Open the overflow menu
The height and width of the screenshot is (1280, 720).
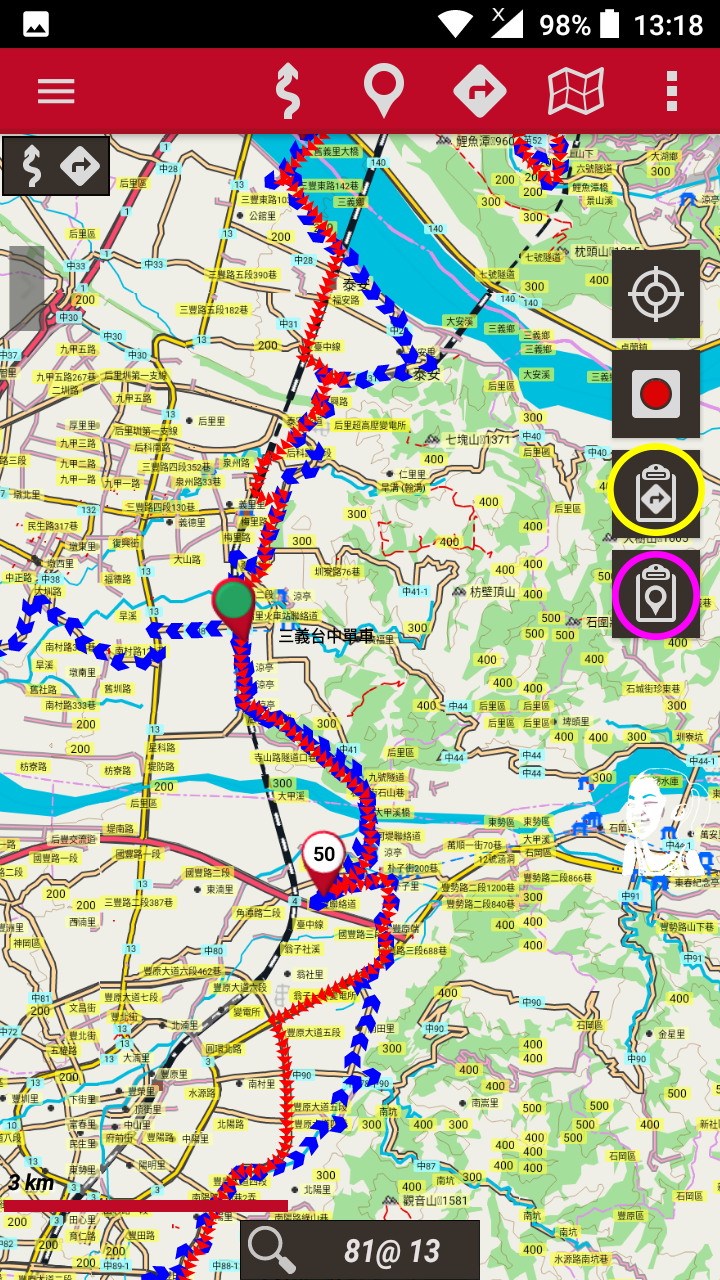(x=671, y=92)
